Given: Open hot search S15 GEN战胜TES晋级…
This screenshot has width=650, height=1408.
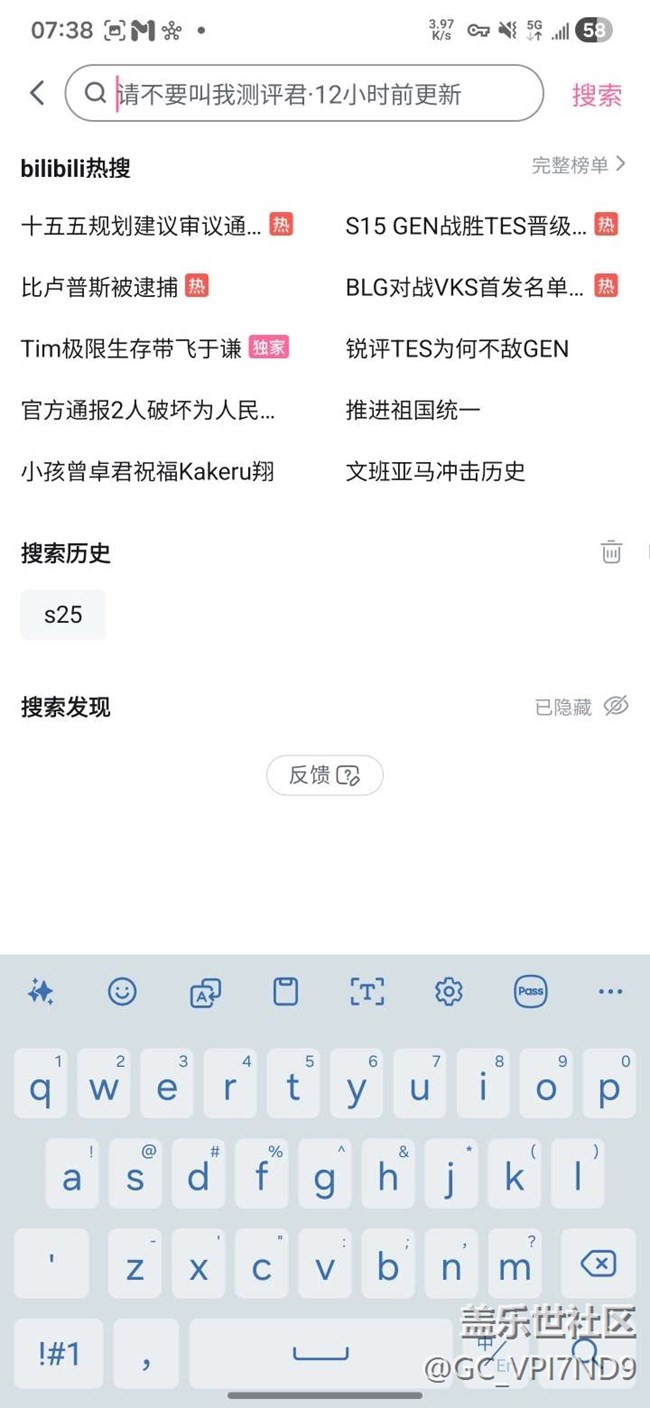Looking at the screenshot, I should [466, 226].
